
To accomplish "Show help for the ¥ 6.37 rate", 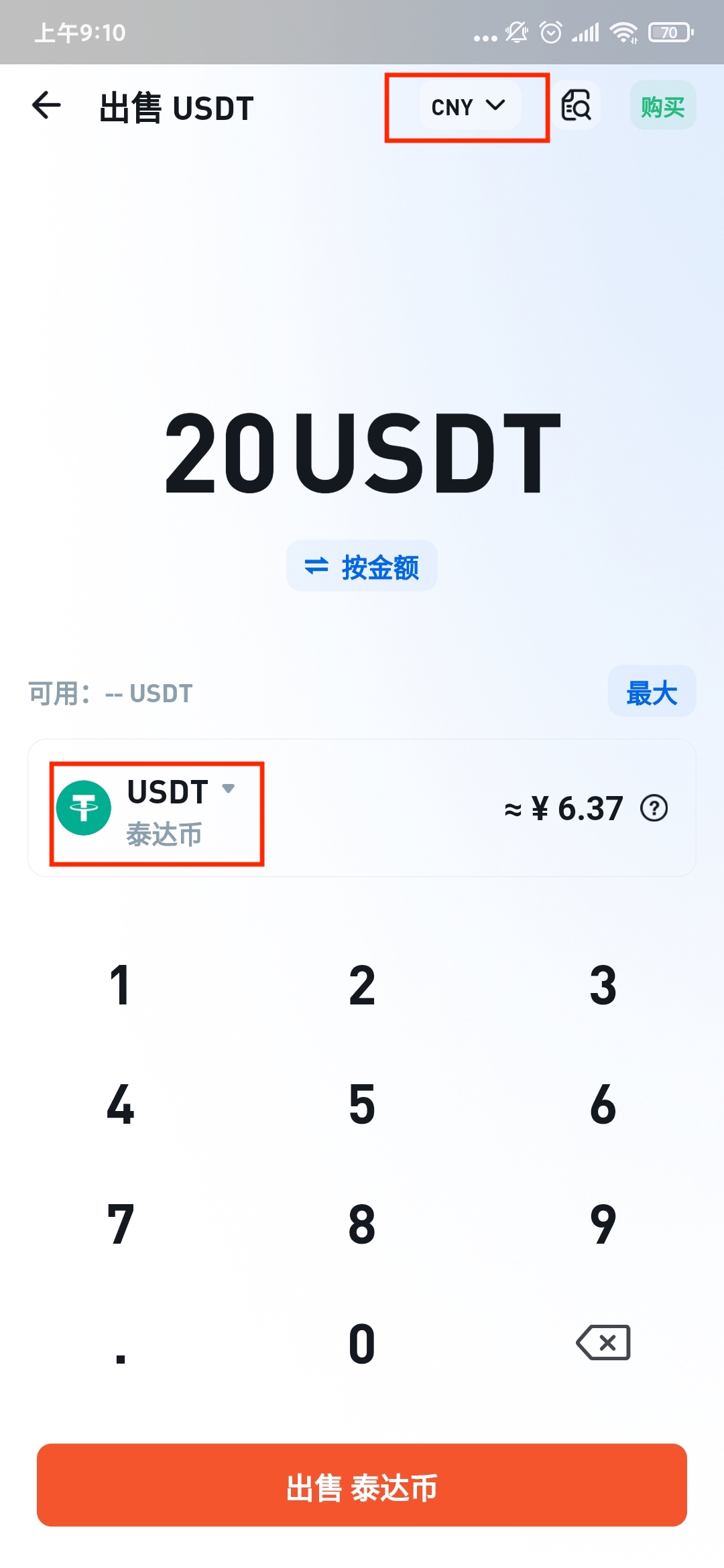I will [x=654, y=808].
